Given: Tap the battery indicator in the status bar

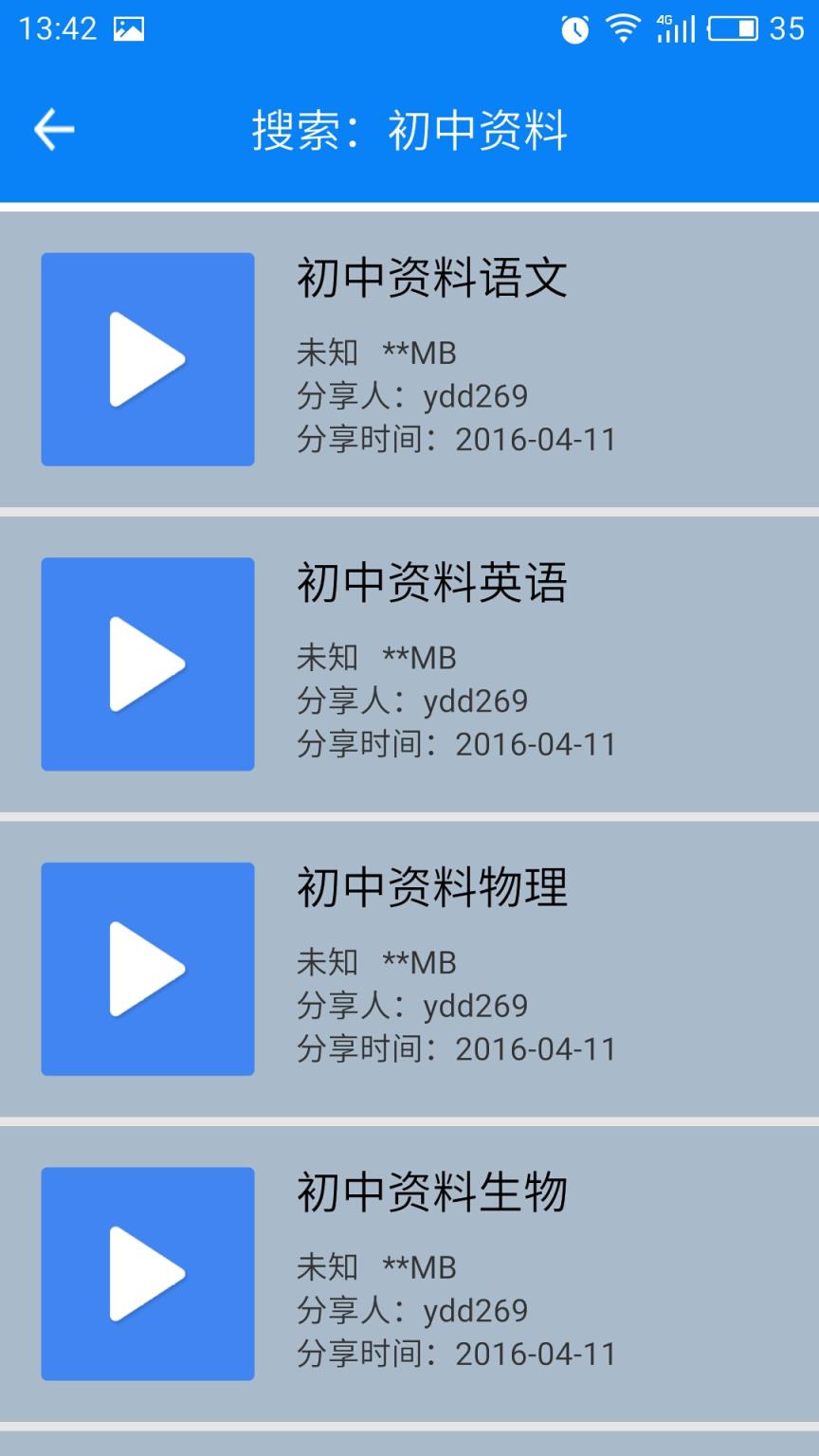Looking at the screenshot, I should (x=732, y=28).
